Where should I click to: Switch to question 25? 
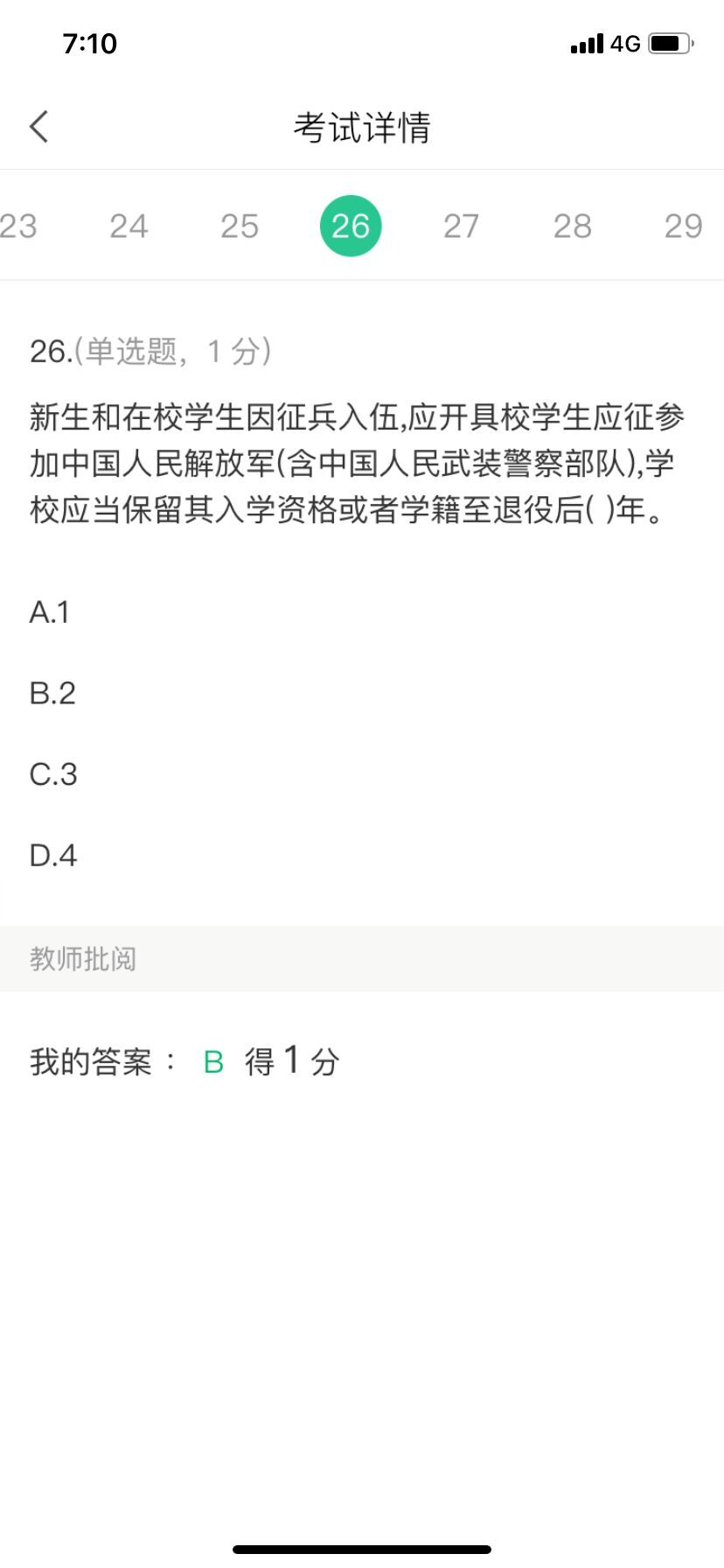coord(240,227)
